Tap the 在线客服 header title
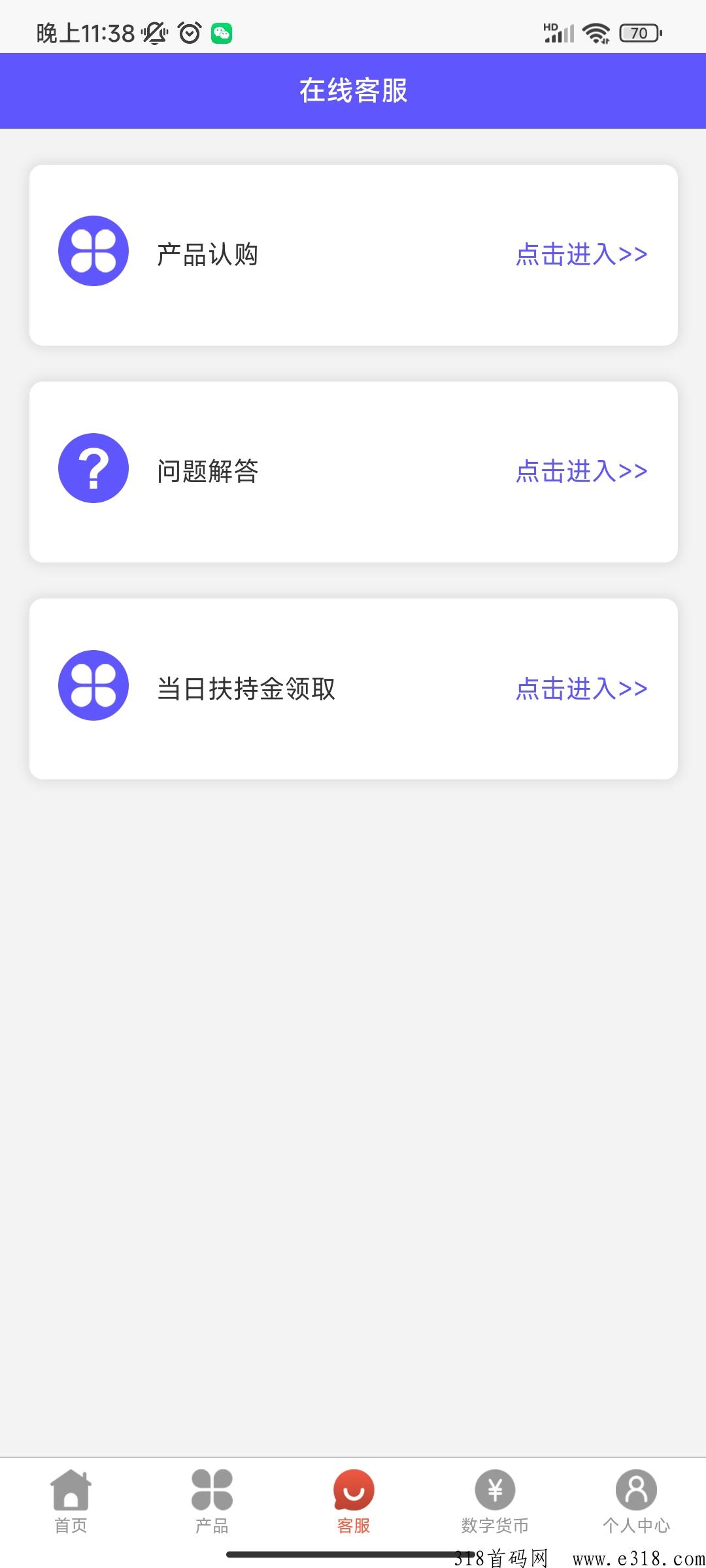The image size is (706, 1568). [353, 91]
